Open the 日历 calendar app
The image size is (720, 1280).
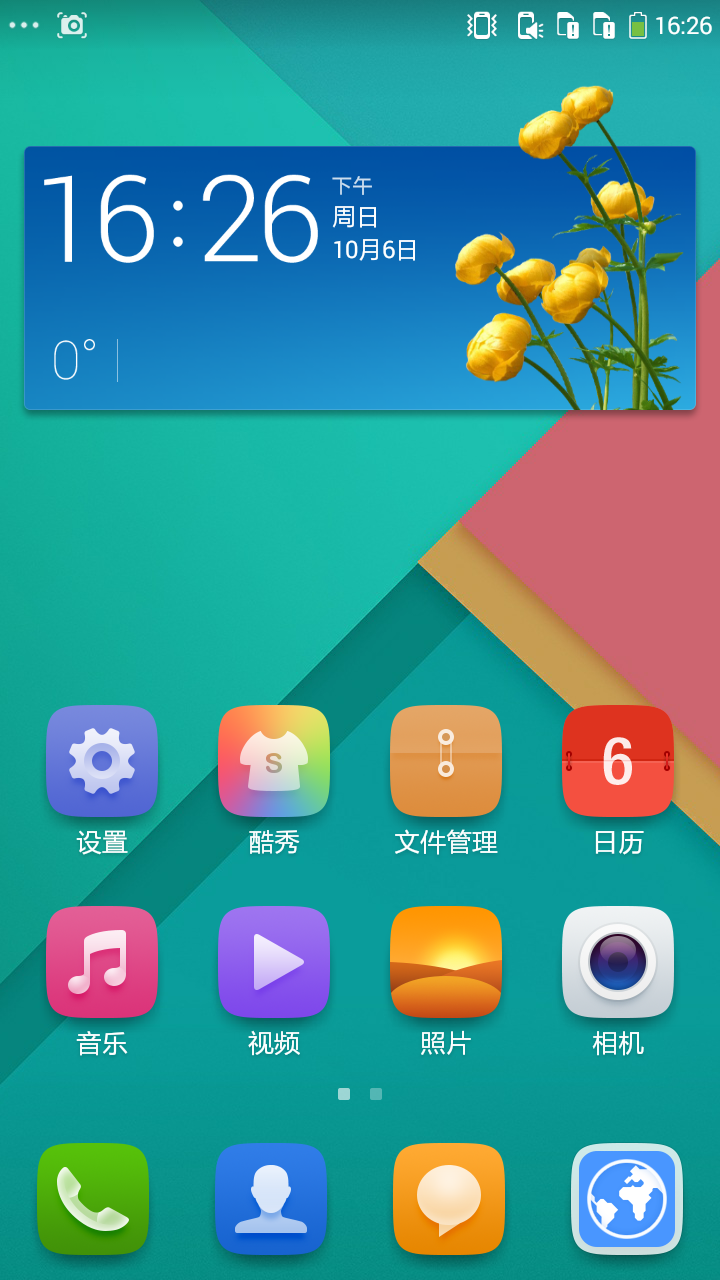tap(618, 762)
